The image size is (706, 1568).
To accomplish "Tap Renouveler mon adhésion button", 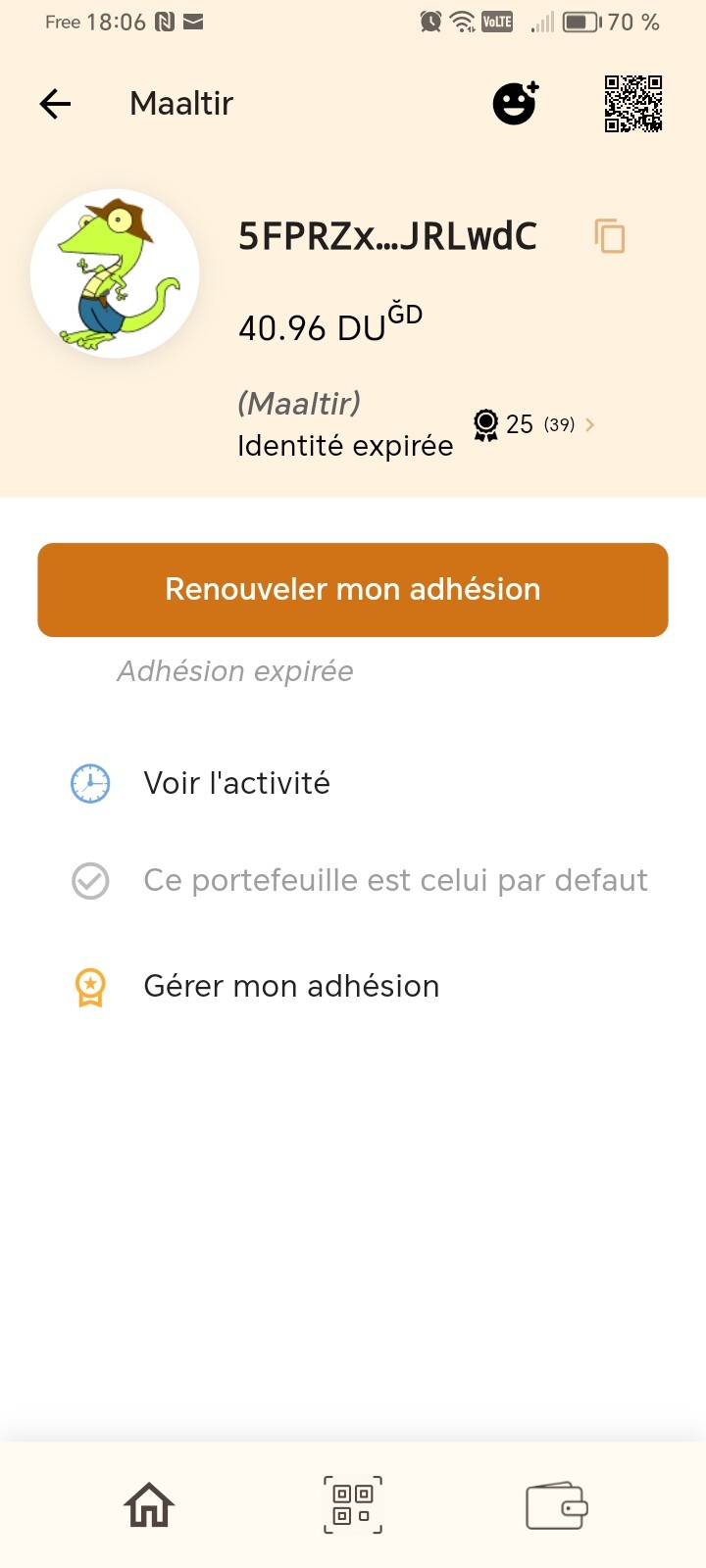I will point(353,590).
